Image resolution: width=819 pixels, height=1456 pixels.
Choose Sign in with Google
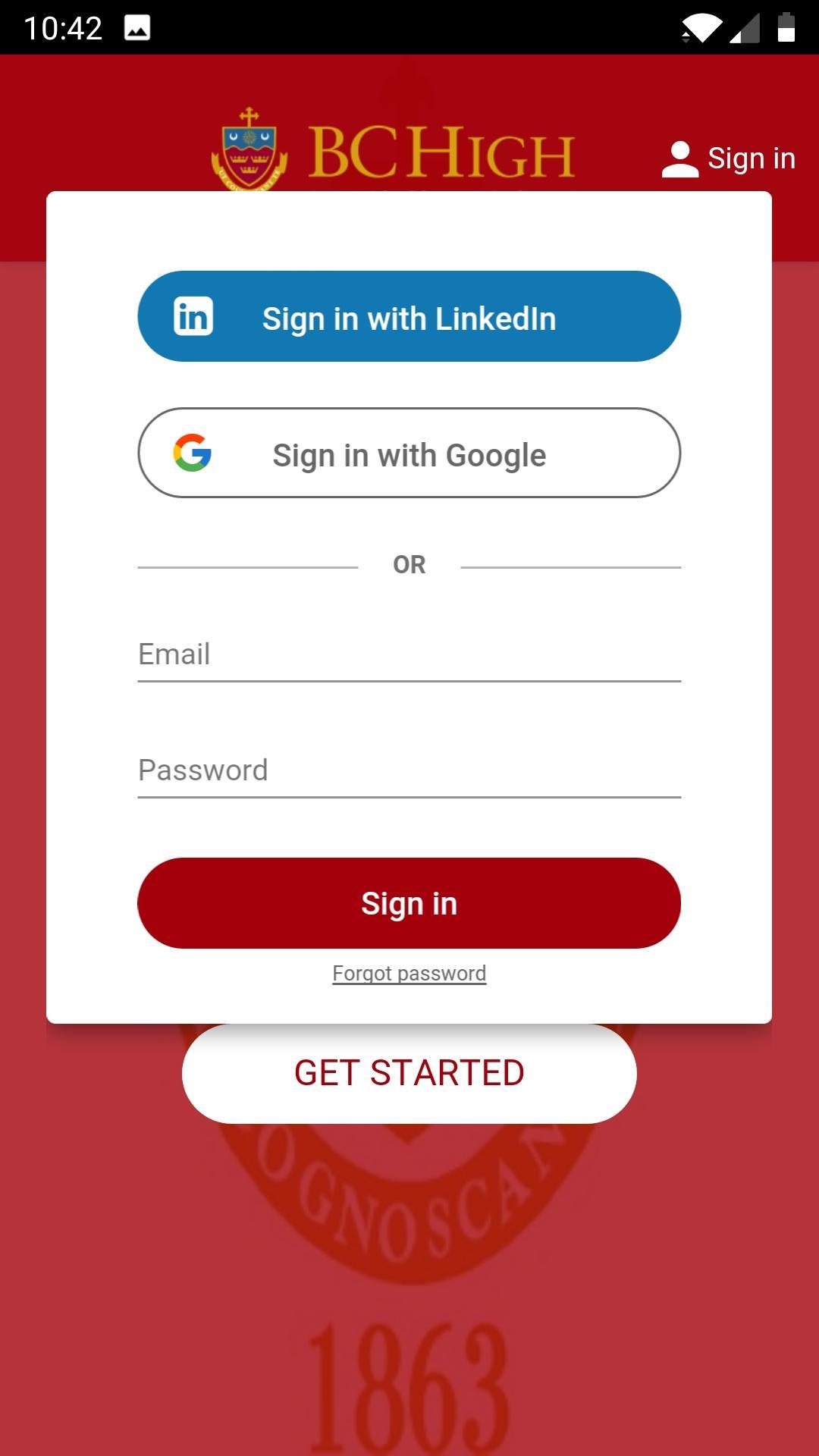coord(409,453)
